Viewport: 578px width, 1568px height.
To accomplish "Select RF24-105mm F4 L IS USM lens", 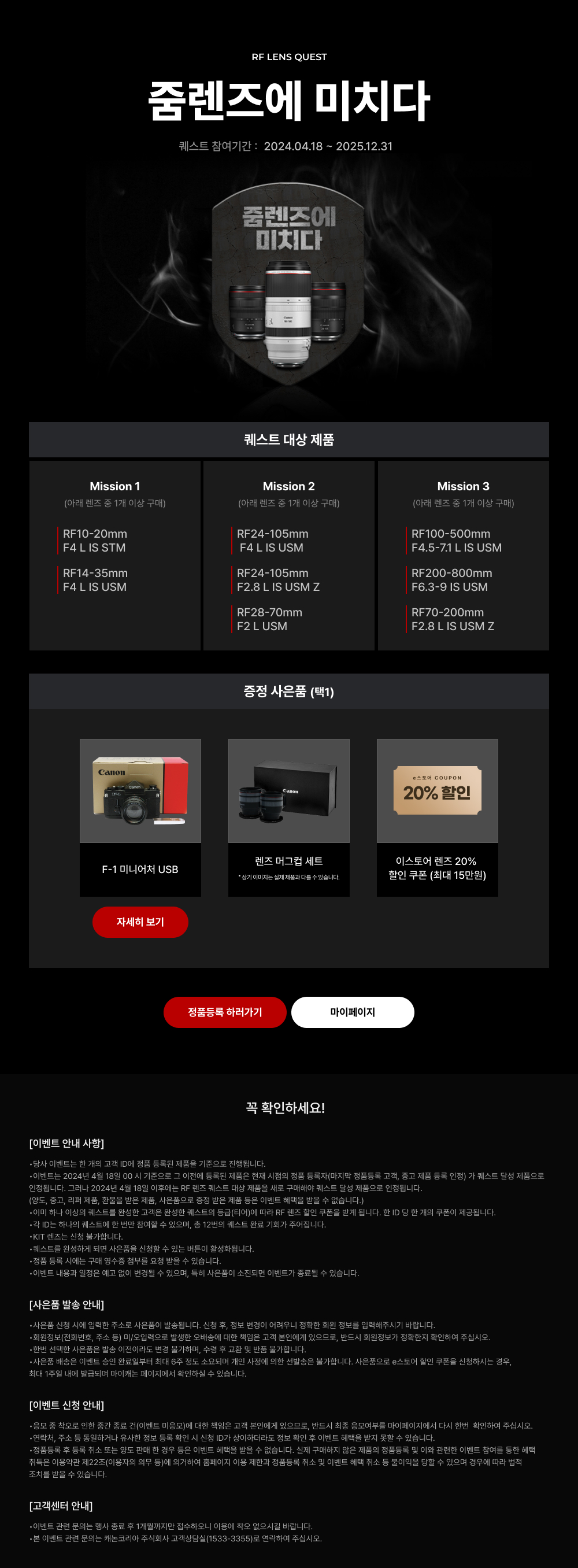I will coord(273,541).
